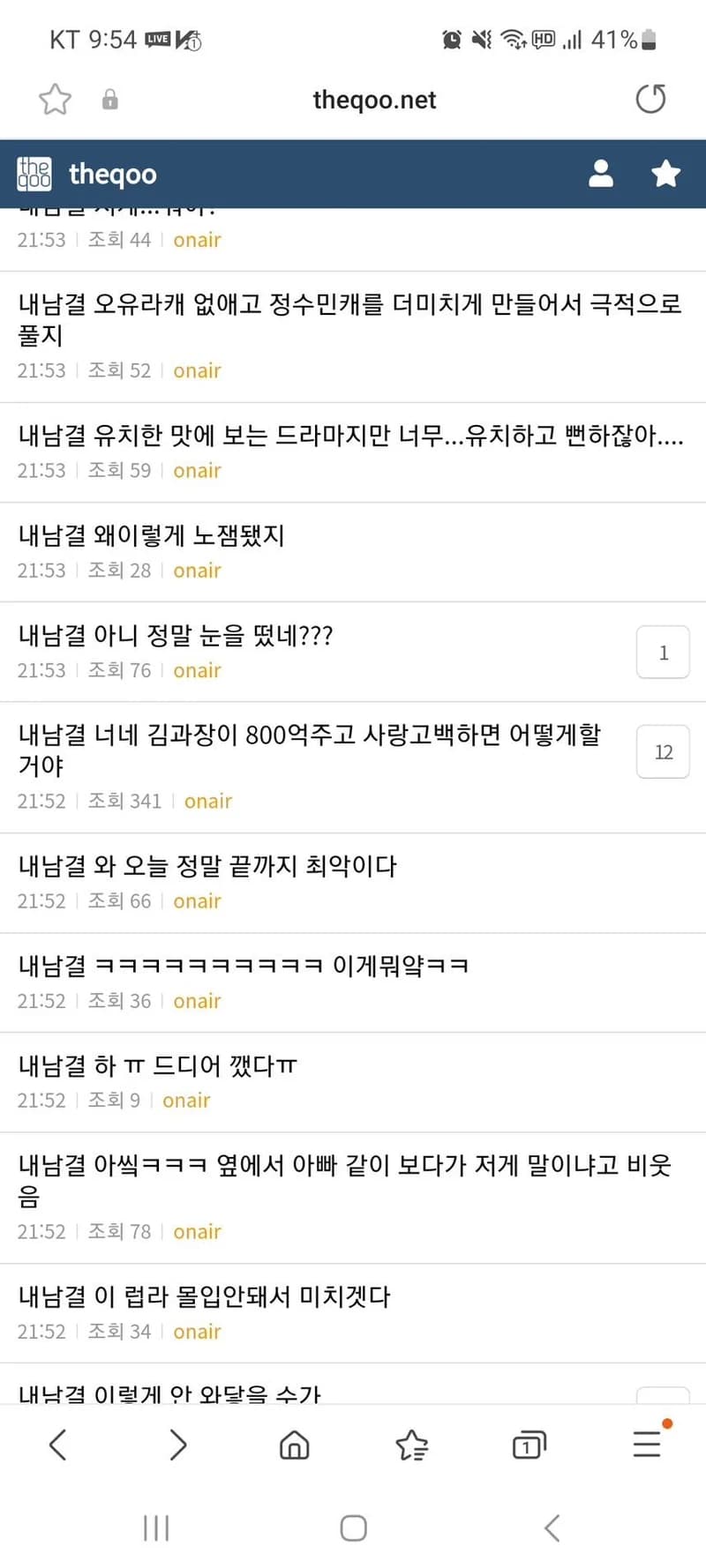Open recent apps from system navigation

(156, 1527)
